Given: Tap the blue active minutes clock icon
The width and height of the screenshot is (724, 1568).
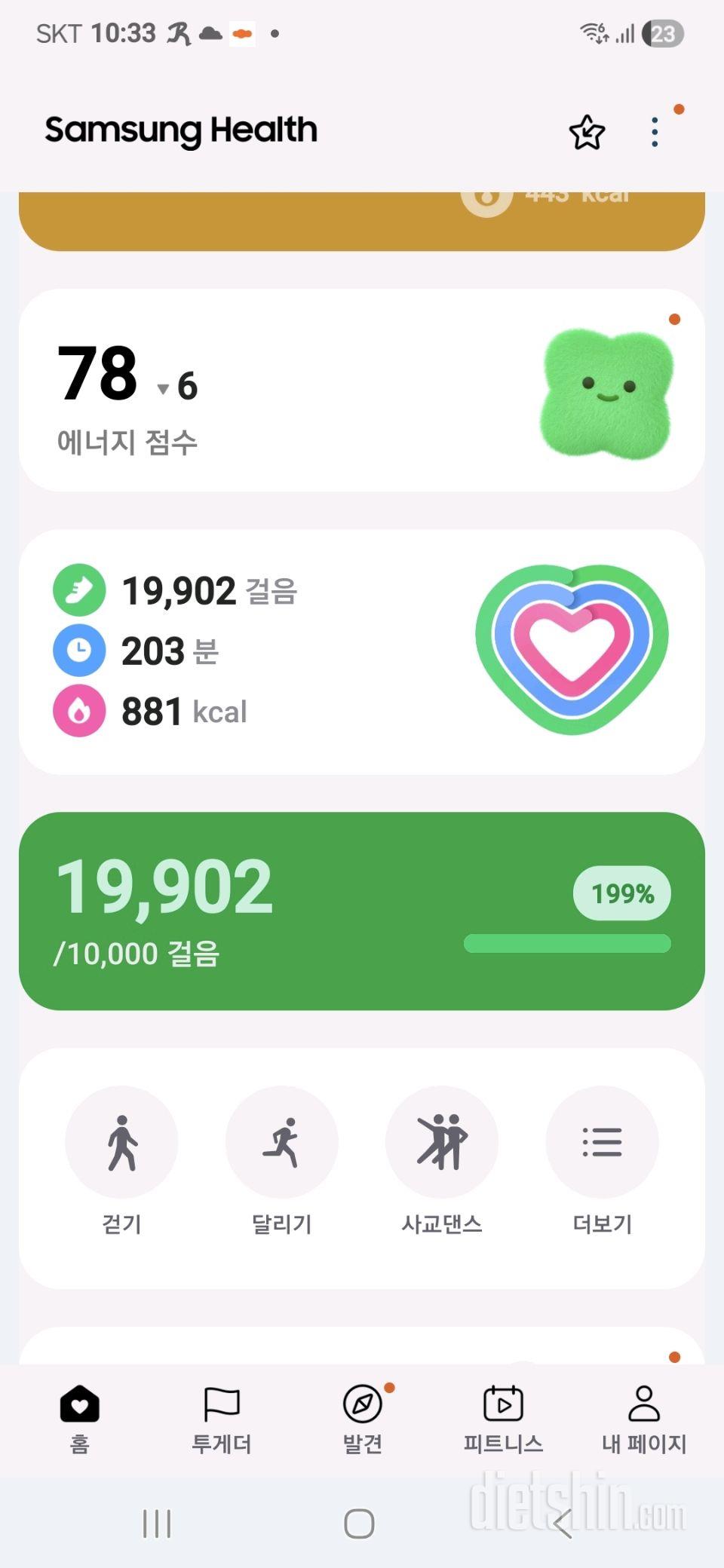Looking at the screenshot, I should (78, 651).
